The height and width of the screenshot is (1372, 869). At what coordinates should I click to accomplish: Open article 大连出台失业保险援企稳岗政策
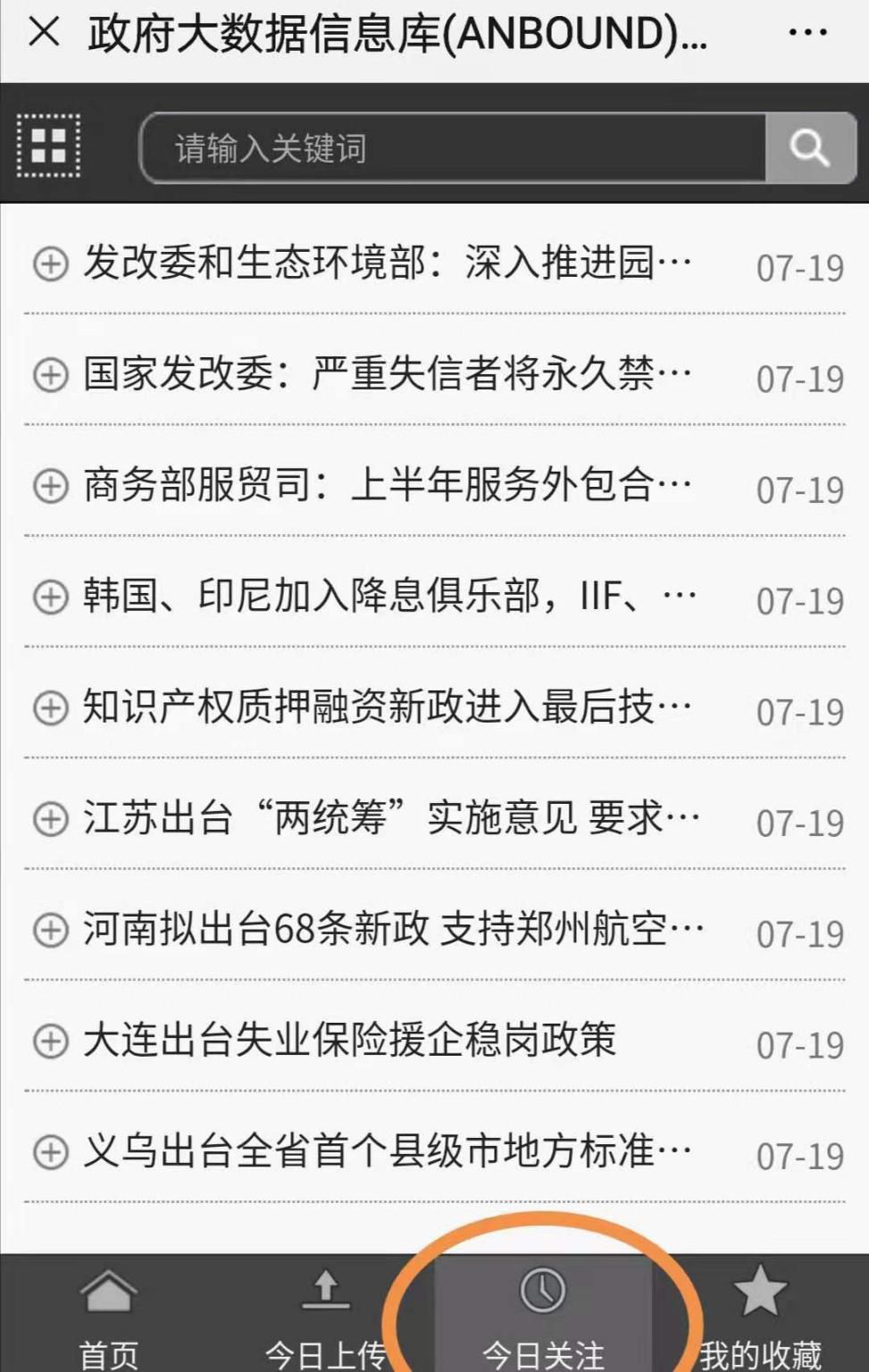tap(435, 1041)
